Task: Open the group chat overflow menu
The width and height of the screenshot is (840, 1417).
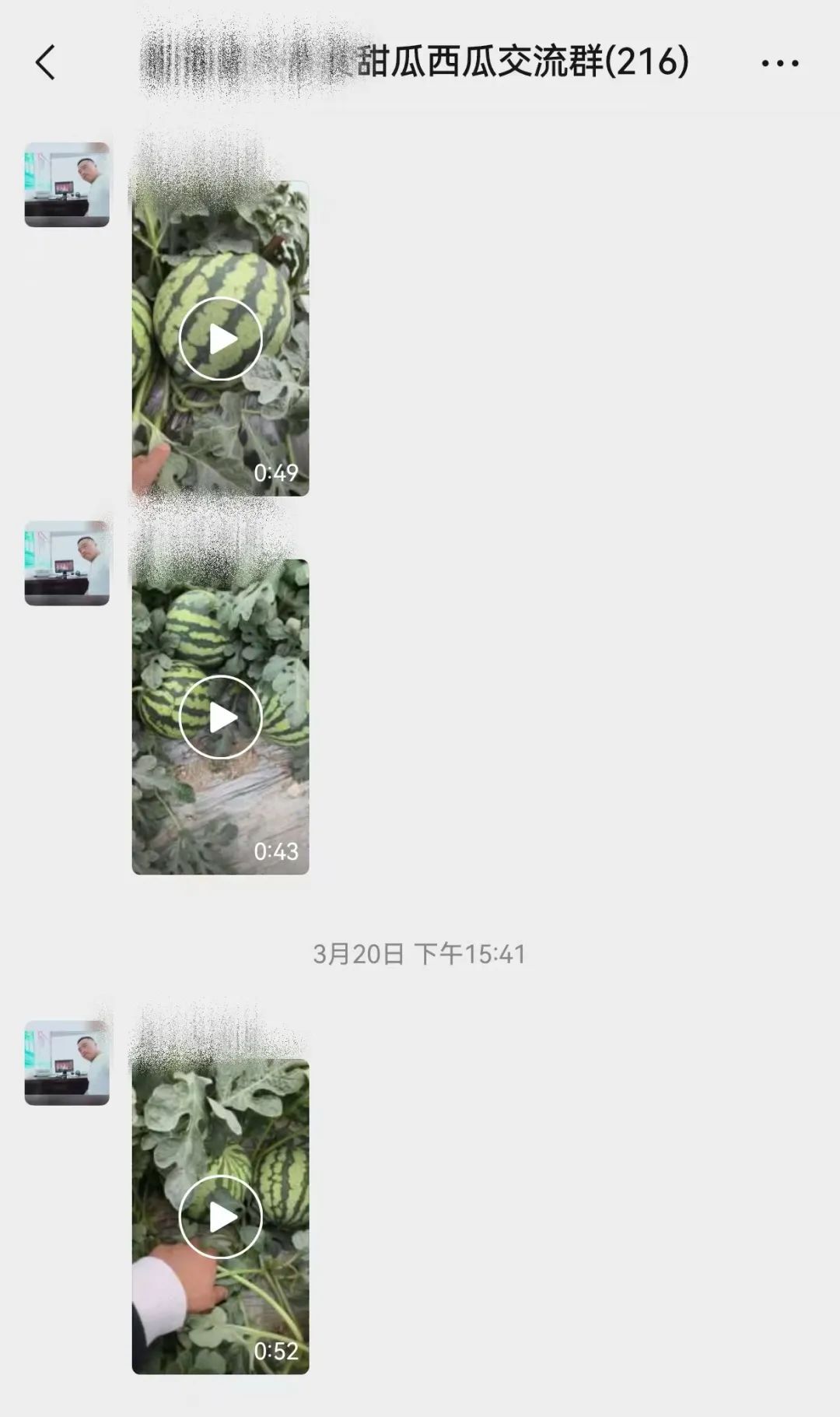Action: 779,63
